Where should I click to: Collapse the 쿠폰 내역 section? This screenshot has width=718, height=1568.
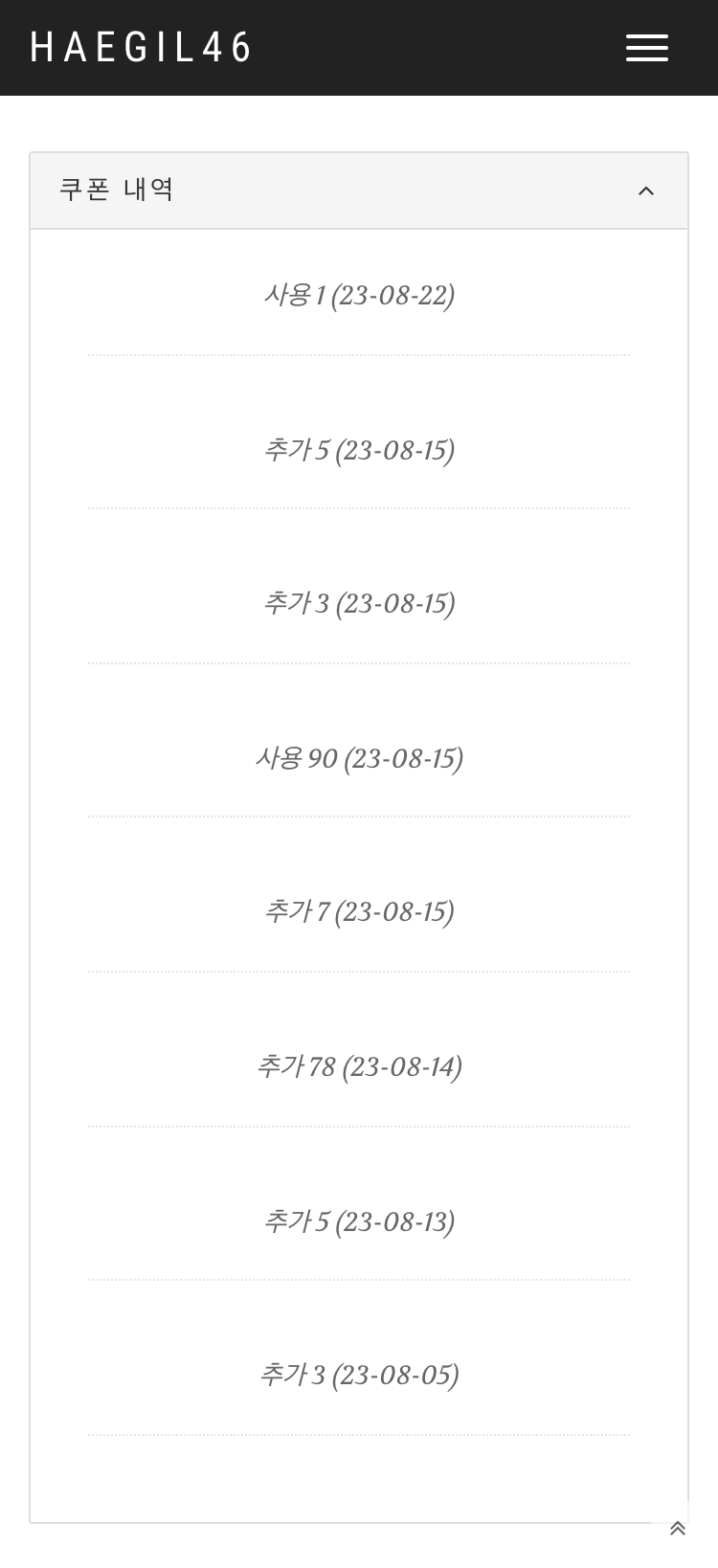click(646, 190)
